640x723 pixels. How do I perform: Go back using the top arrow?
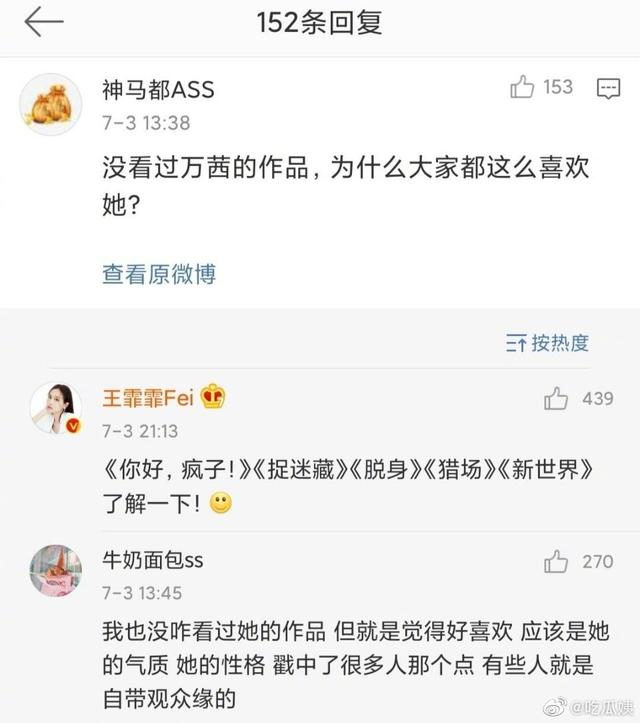[44, 24]
